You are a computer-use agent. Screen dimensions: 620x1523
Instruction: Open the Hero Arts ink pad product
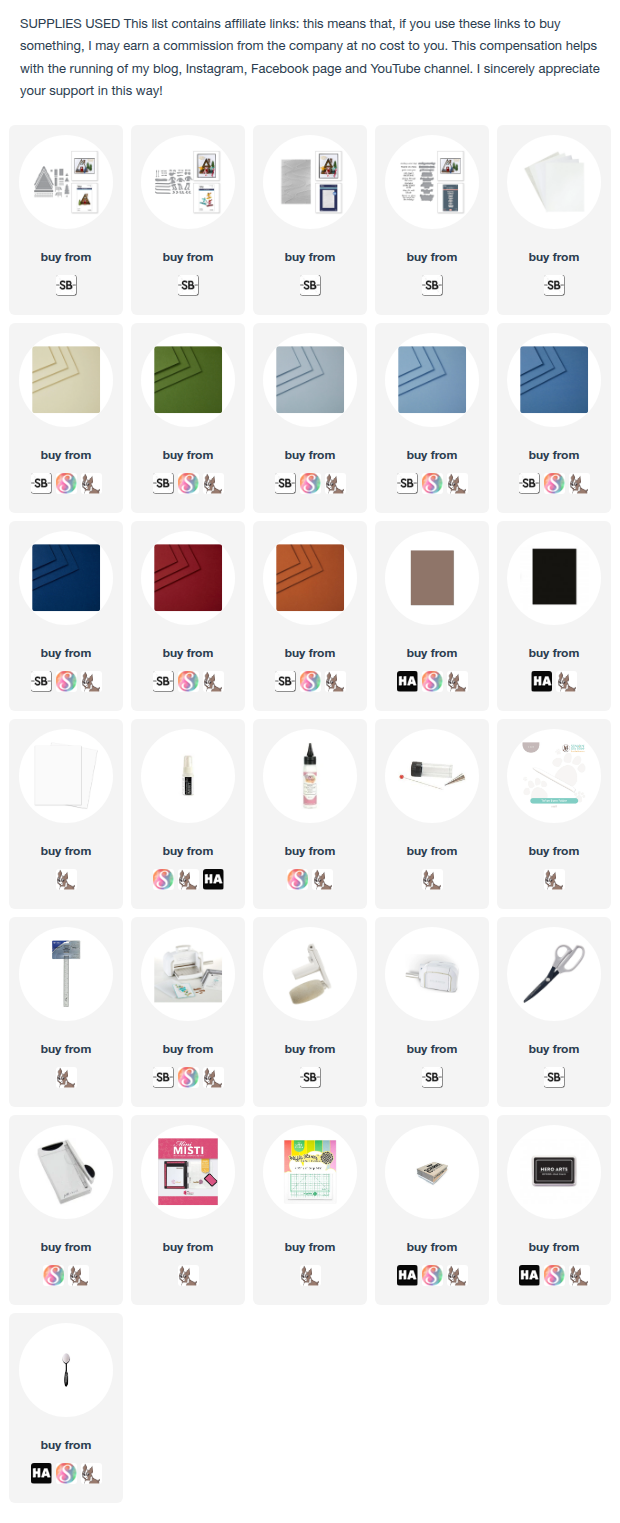tap(553, 1172)
